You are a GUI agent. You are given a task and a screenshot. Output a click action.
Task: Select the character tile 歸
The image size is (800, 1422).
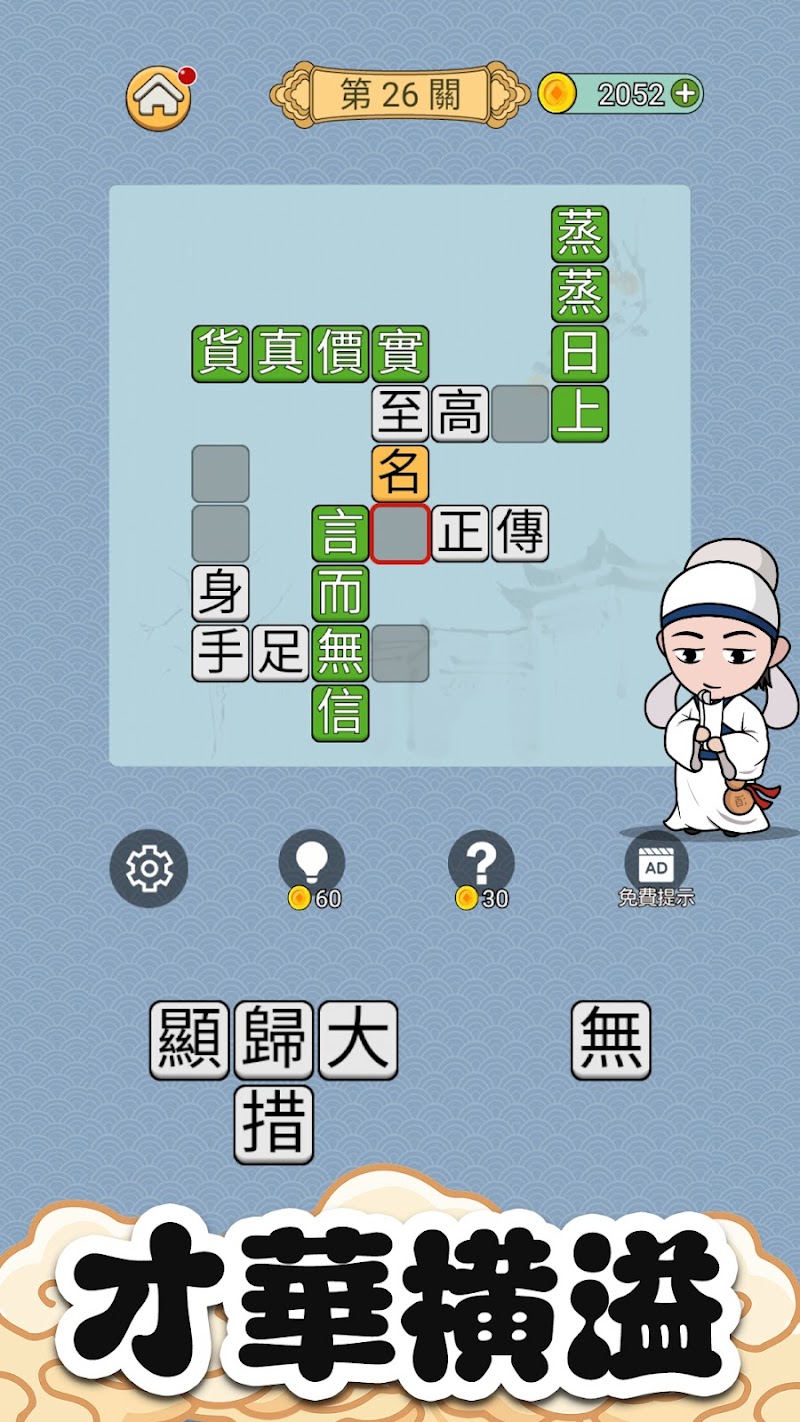coord(274,1040)
